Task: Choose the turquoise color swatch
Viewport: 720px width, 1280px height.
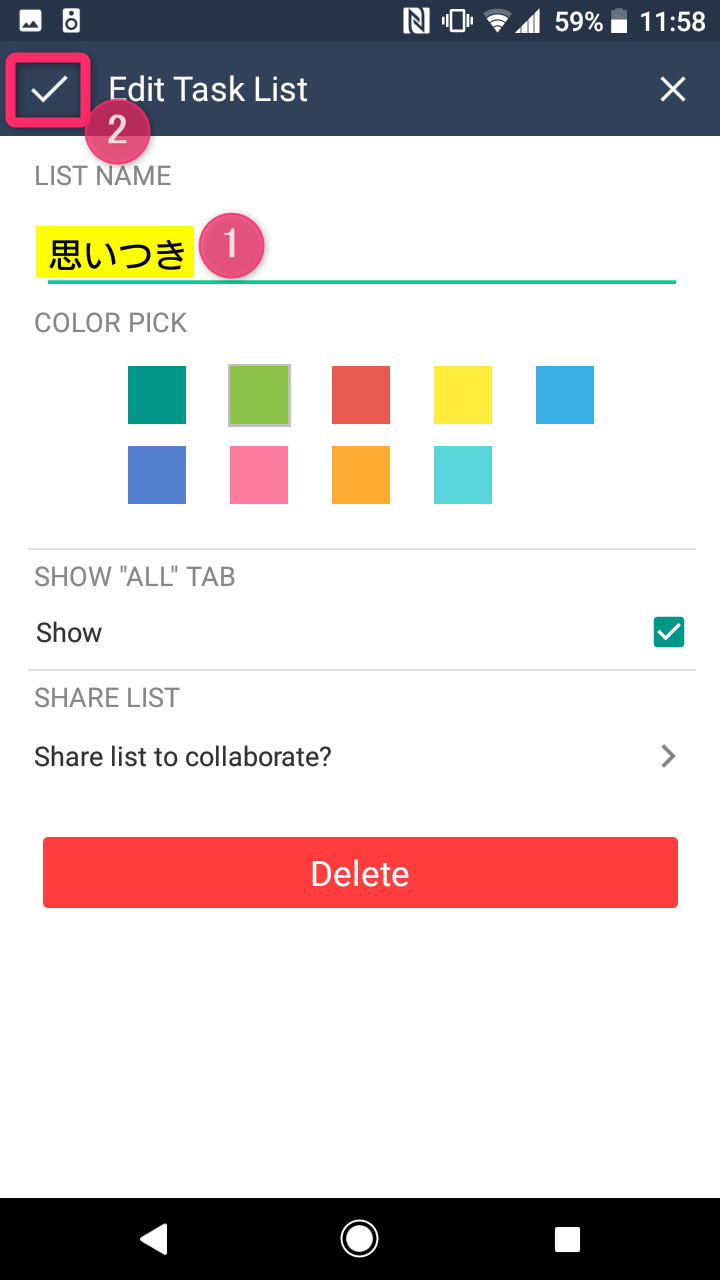Action: click(463, 475)
